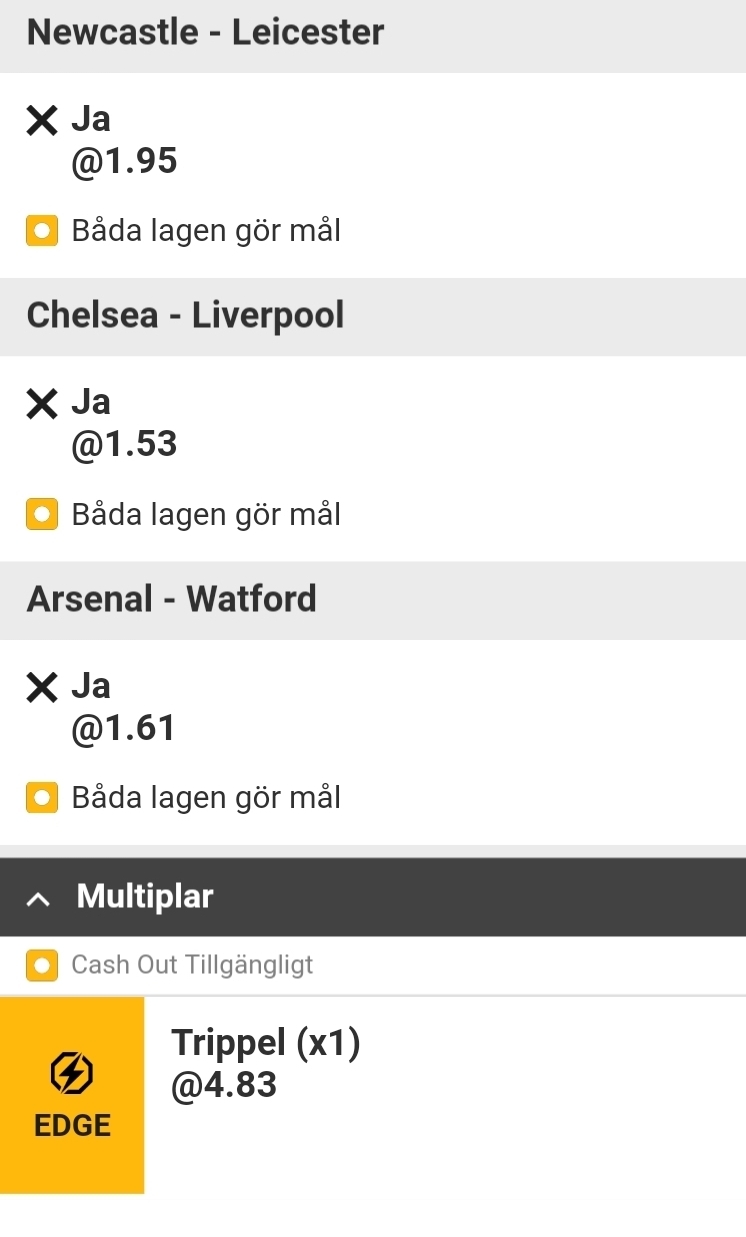Remove the Newcastle - Leicester selection
The image size is (746, 1237).
42,121
